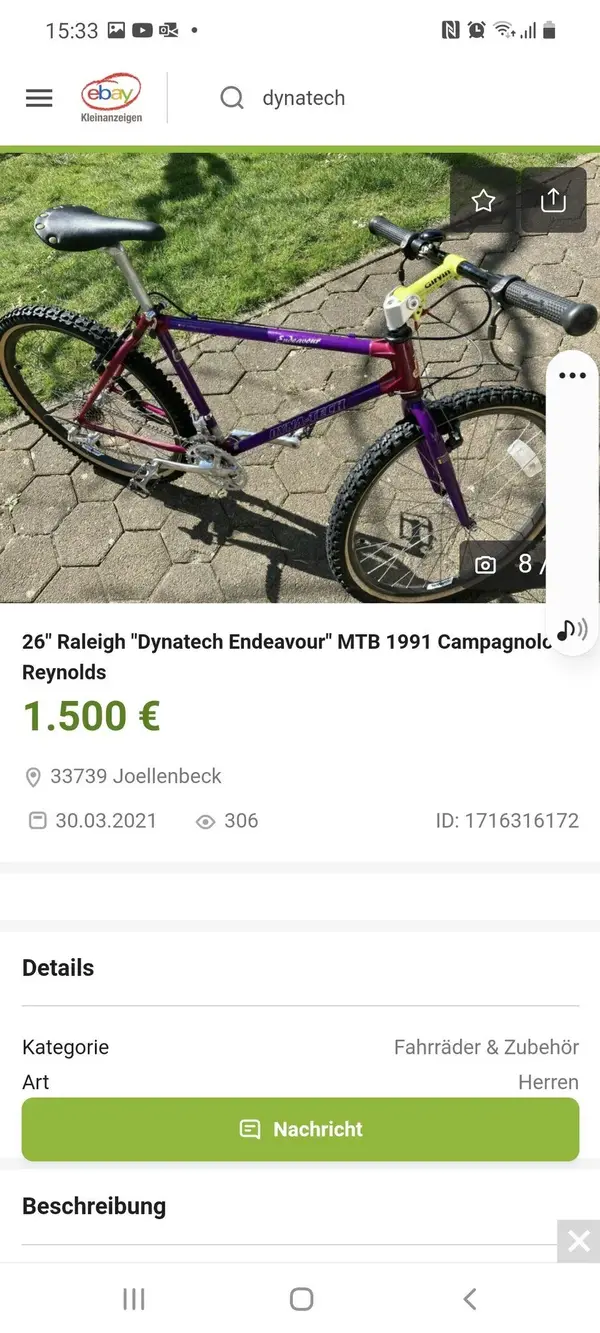
Task: Open the hamburger menu
Action: [39, 98]
